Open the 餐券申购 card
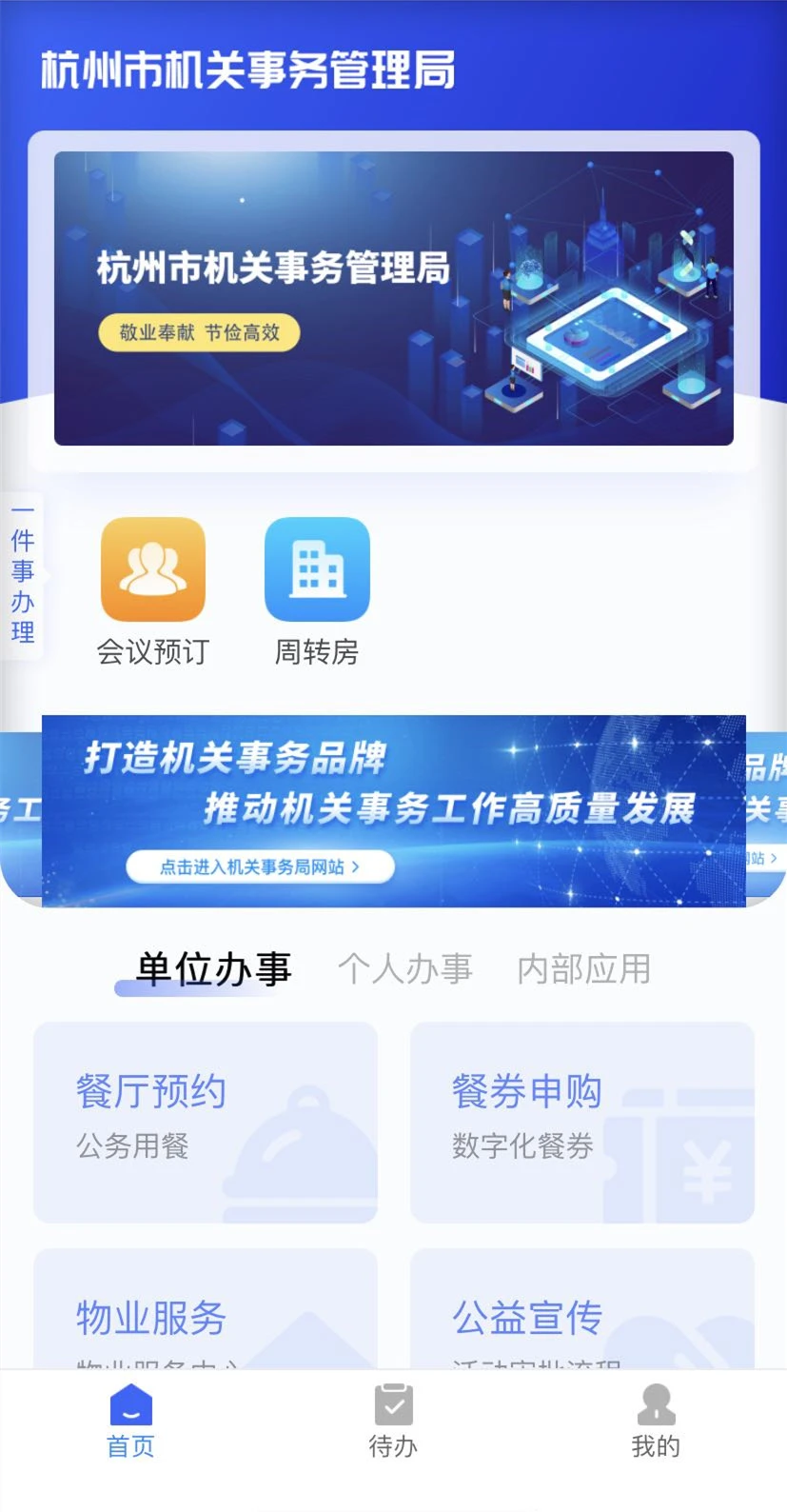 click(582, 1123)
